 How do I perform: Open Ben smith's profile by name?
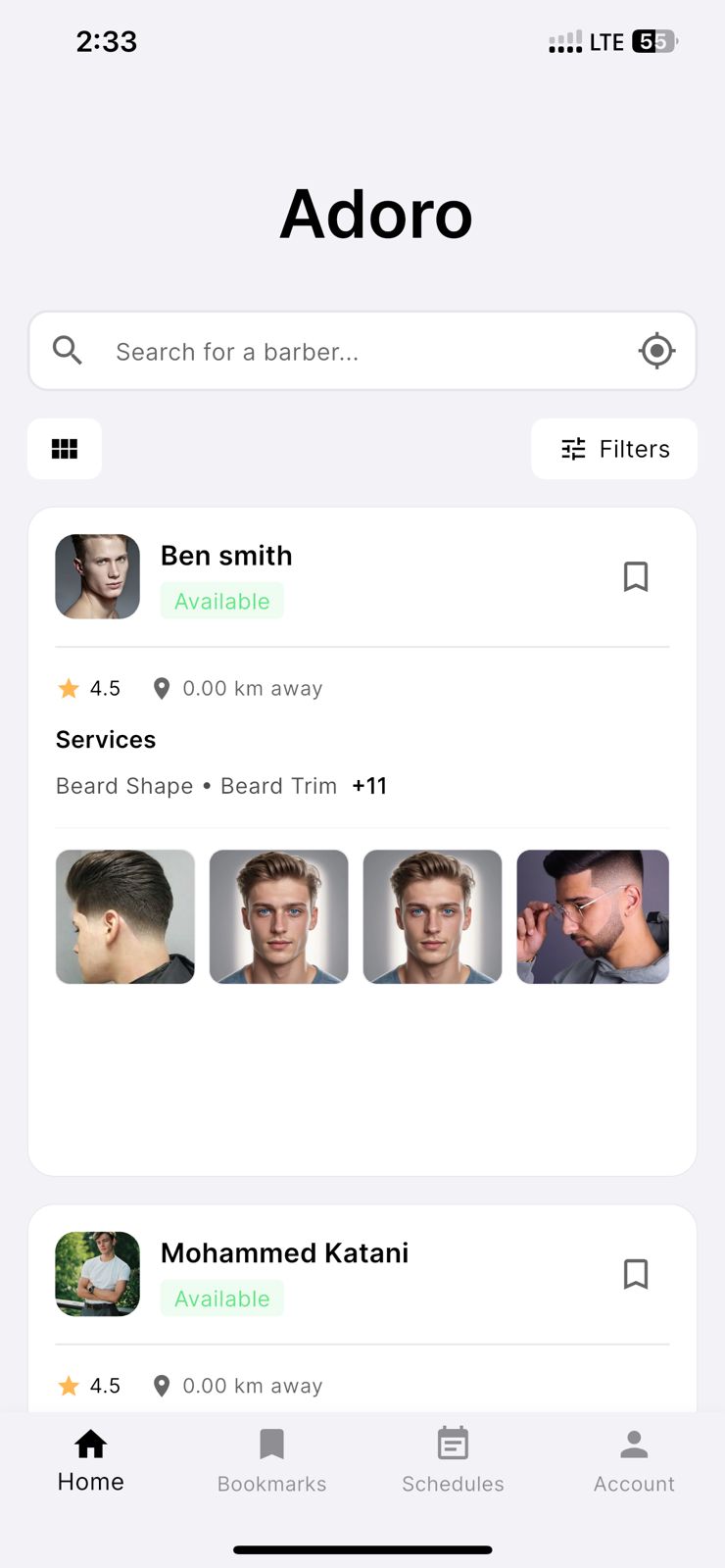tap(226, 555)
